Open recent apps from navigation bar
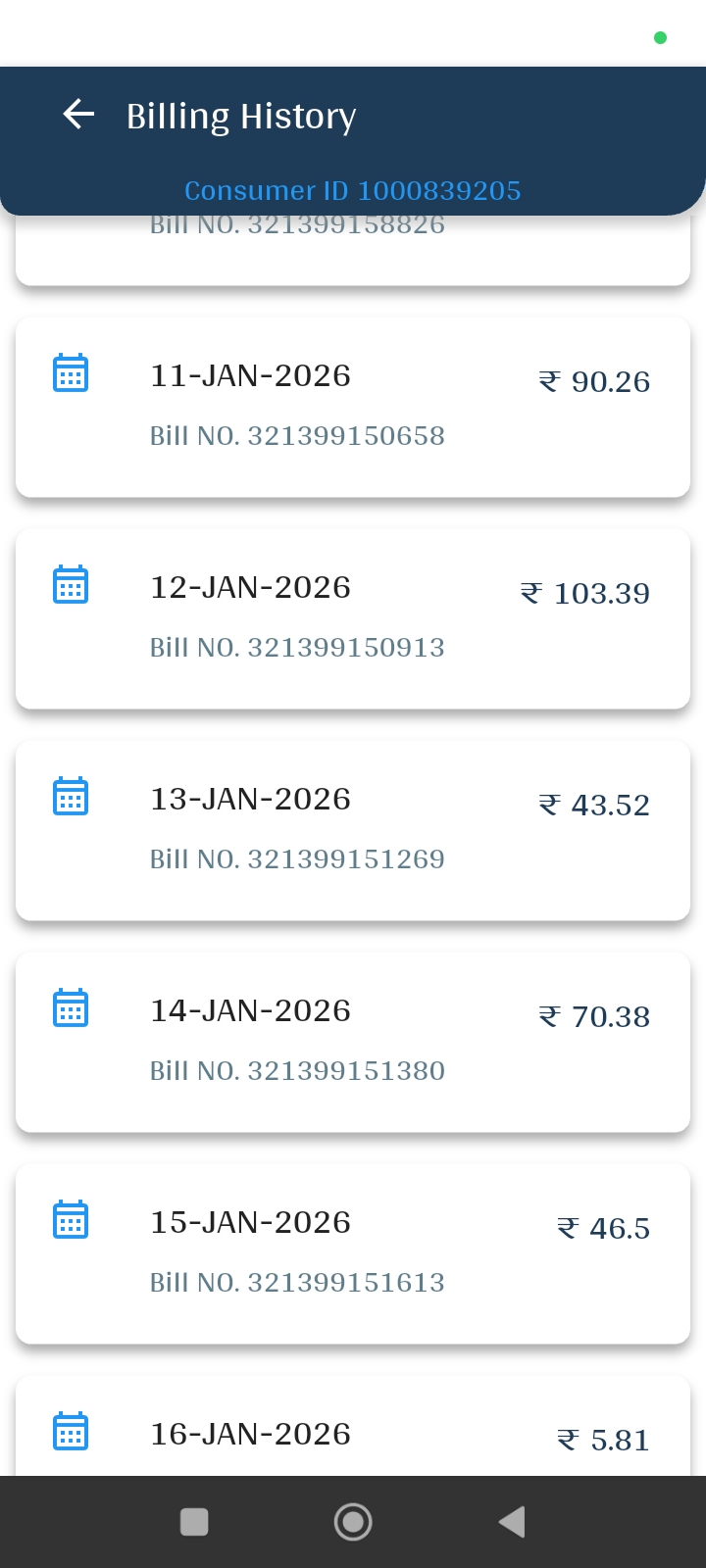 tap(194, 1522)
